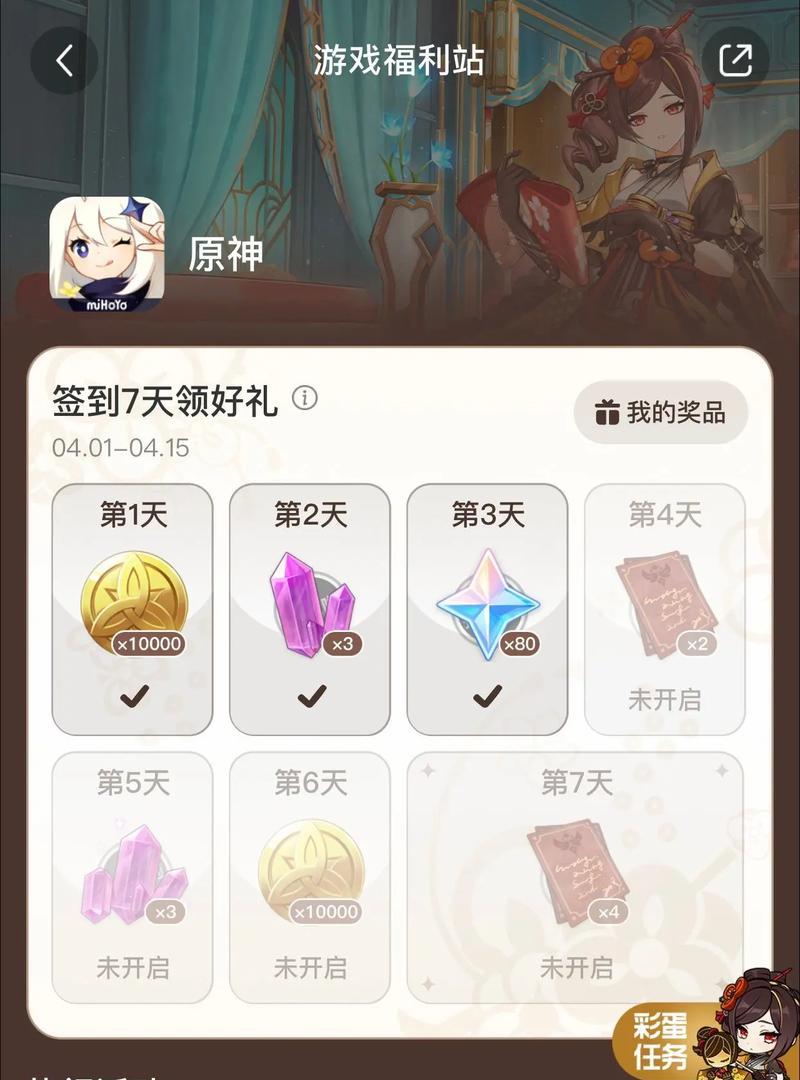800x1080 pixels.
Task: Select the 第7天 reward card
Action: (575, 877)
